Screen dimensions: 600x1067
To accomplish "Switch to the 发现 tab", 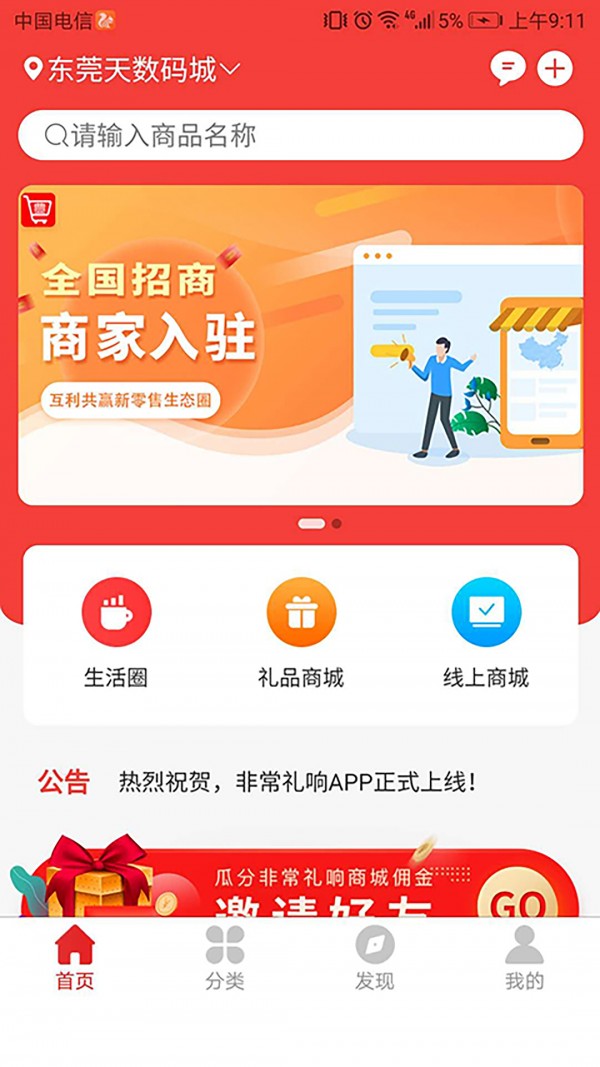I will click(x=375, y=958).
